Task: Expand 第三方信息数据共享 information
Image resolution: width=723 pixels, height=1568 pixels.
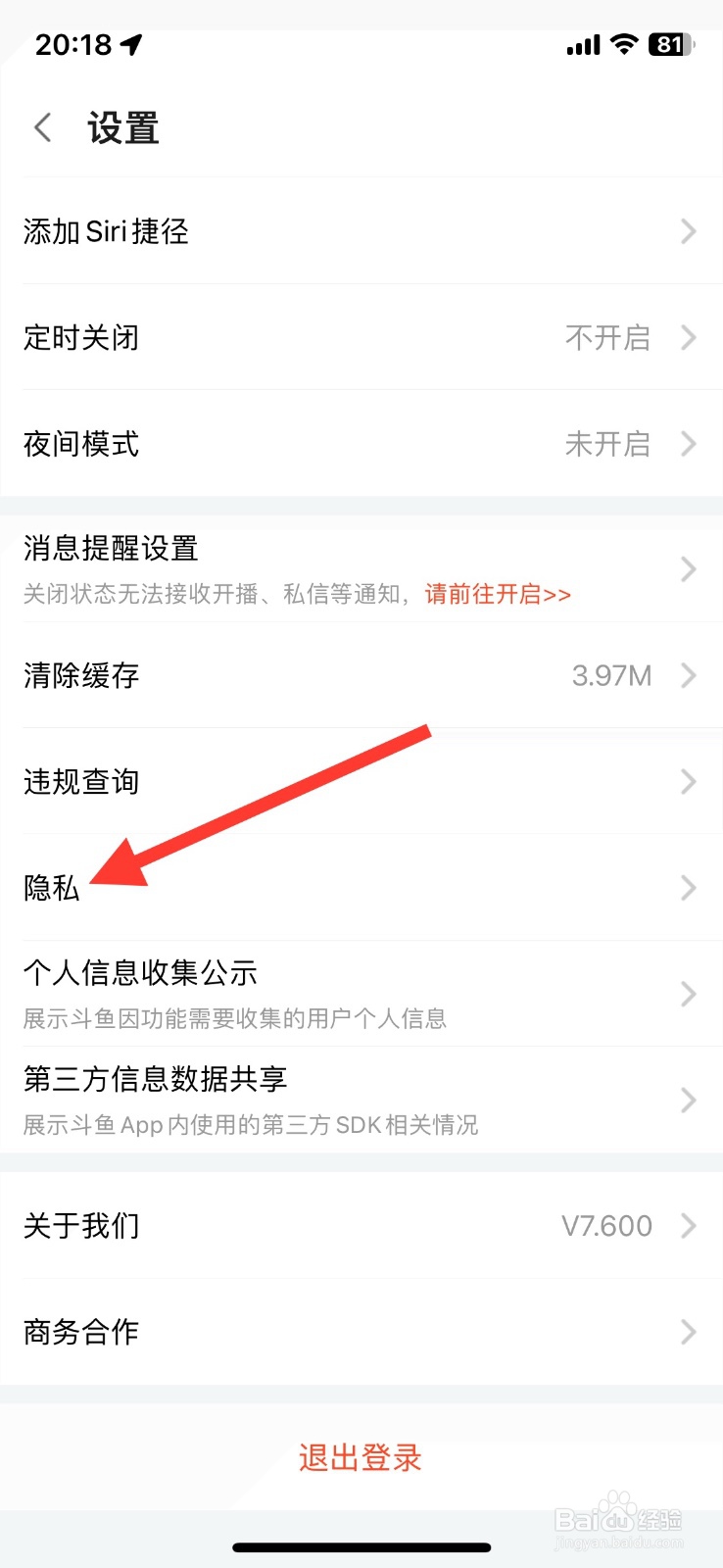Action: (x=361, y=1099)
